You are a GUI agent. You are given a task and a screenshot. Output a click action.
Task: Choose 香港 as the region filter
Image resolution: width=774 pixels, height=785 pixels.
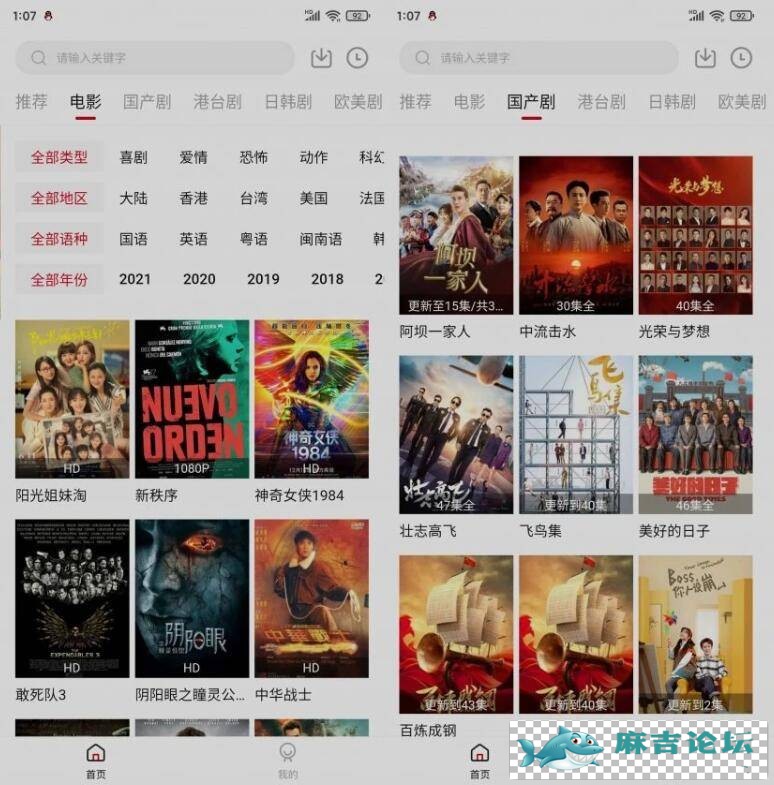193,198
